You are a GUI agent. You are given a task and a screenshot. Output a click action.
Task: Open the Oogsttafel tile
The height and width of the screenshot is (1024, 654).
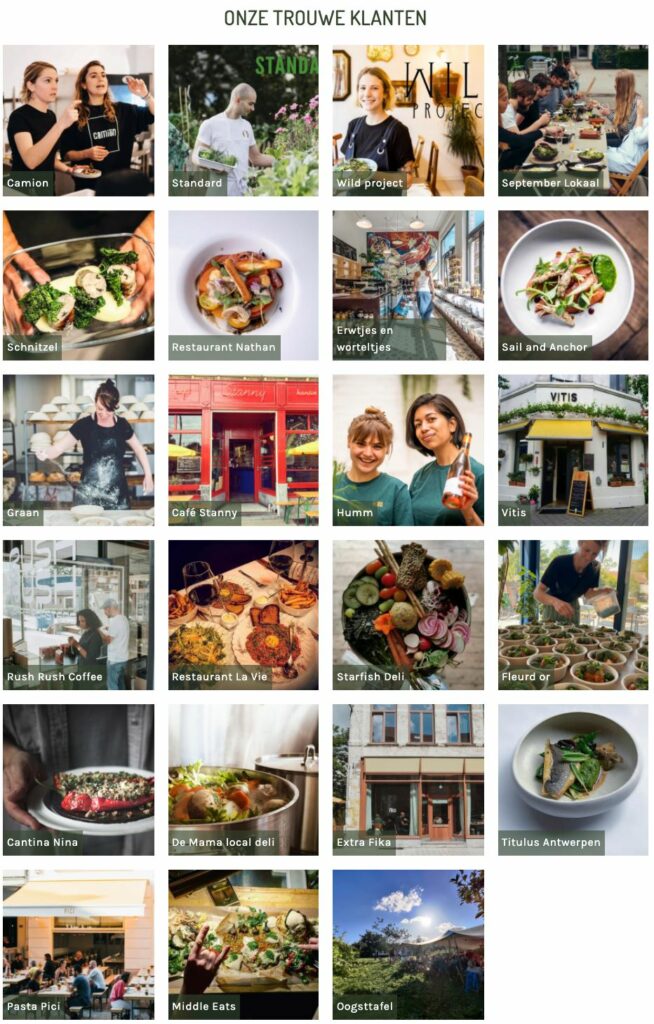[x=408, y=945]
